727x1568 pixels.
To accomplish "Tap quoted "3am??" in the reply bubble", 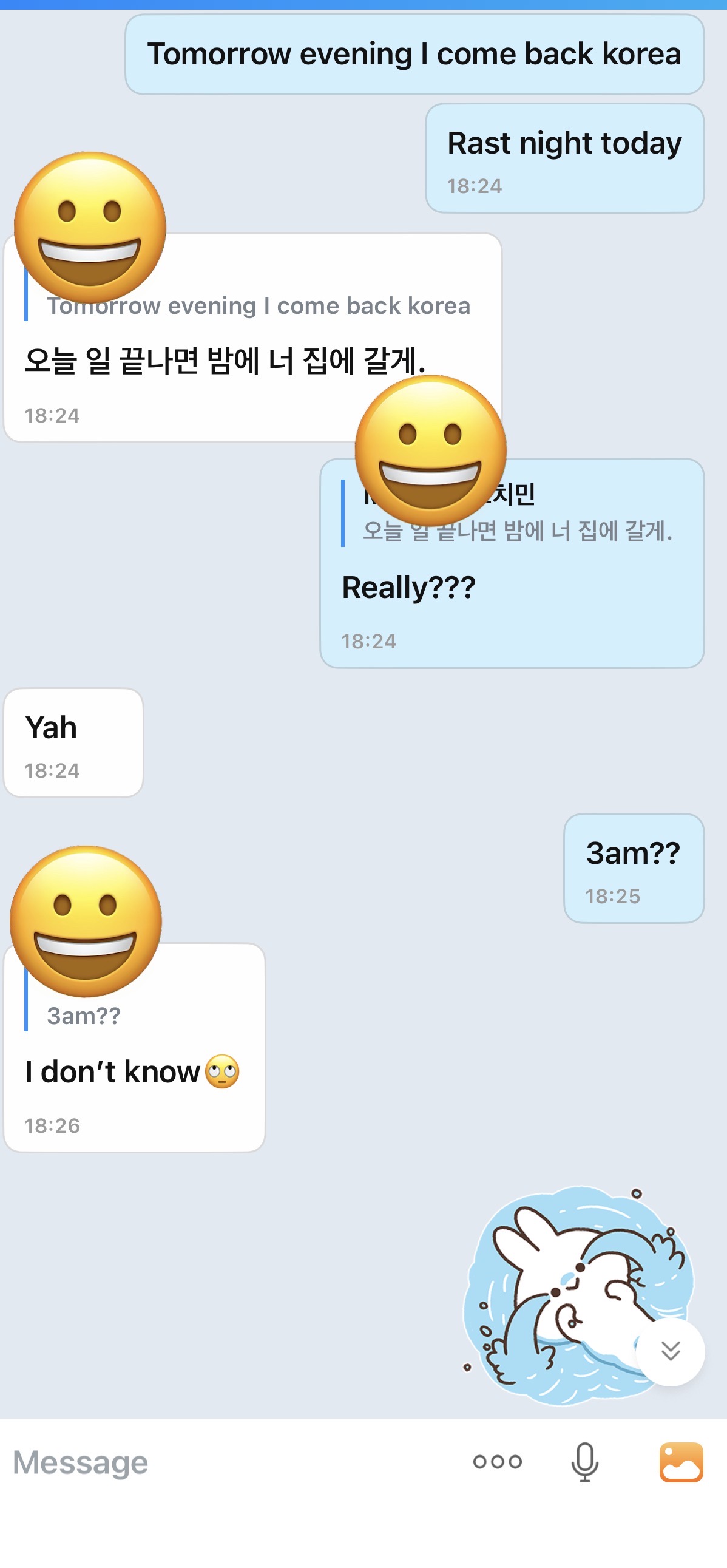I will click(84, 1016).
